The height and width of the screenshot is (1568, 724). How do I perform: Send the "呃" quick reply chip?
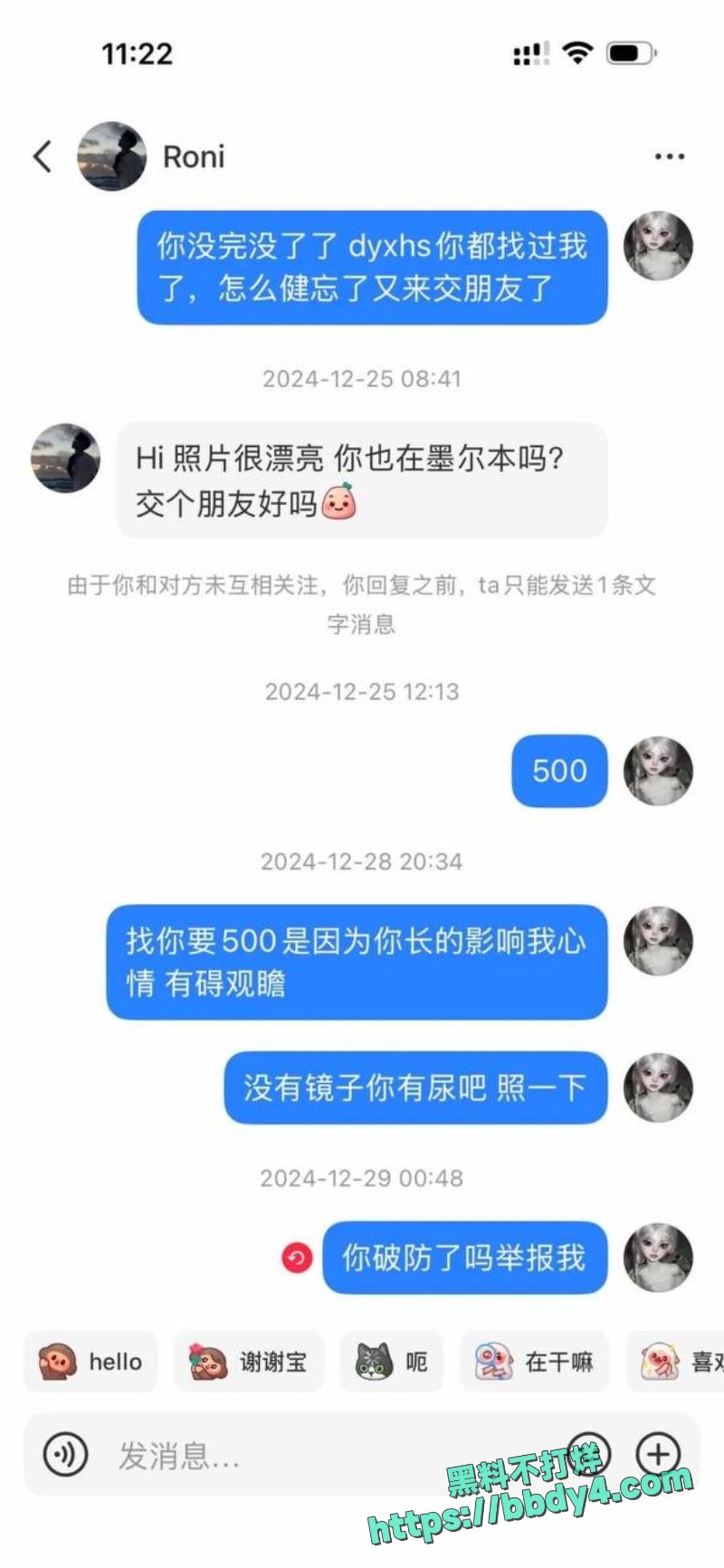(392, 1361)
